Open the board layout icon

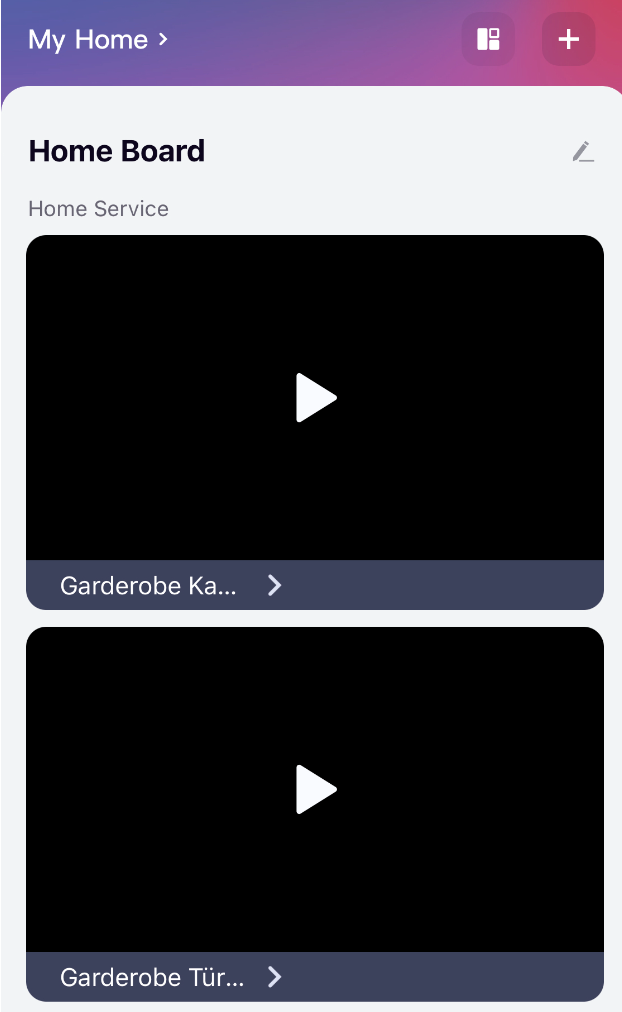click(x=488, y=40)
